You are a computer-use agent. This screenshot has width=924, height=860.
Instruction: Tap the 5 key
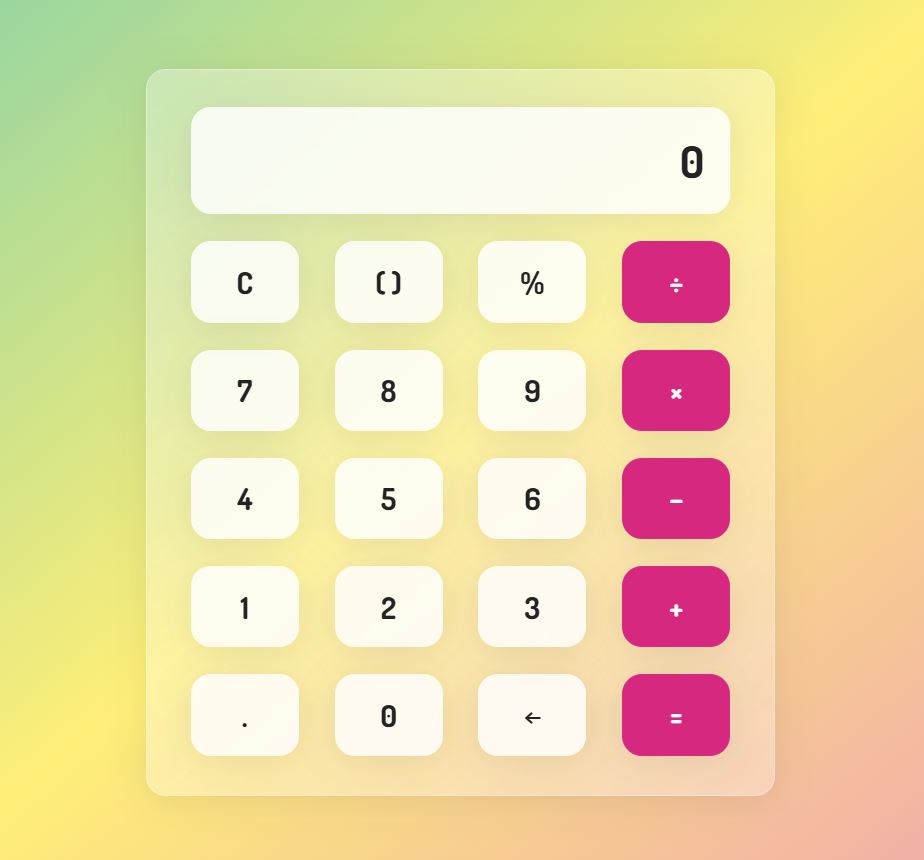pos(389,499)
